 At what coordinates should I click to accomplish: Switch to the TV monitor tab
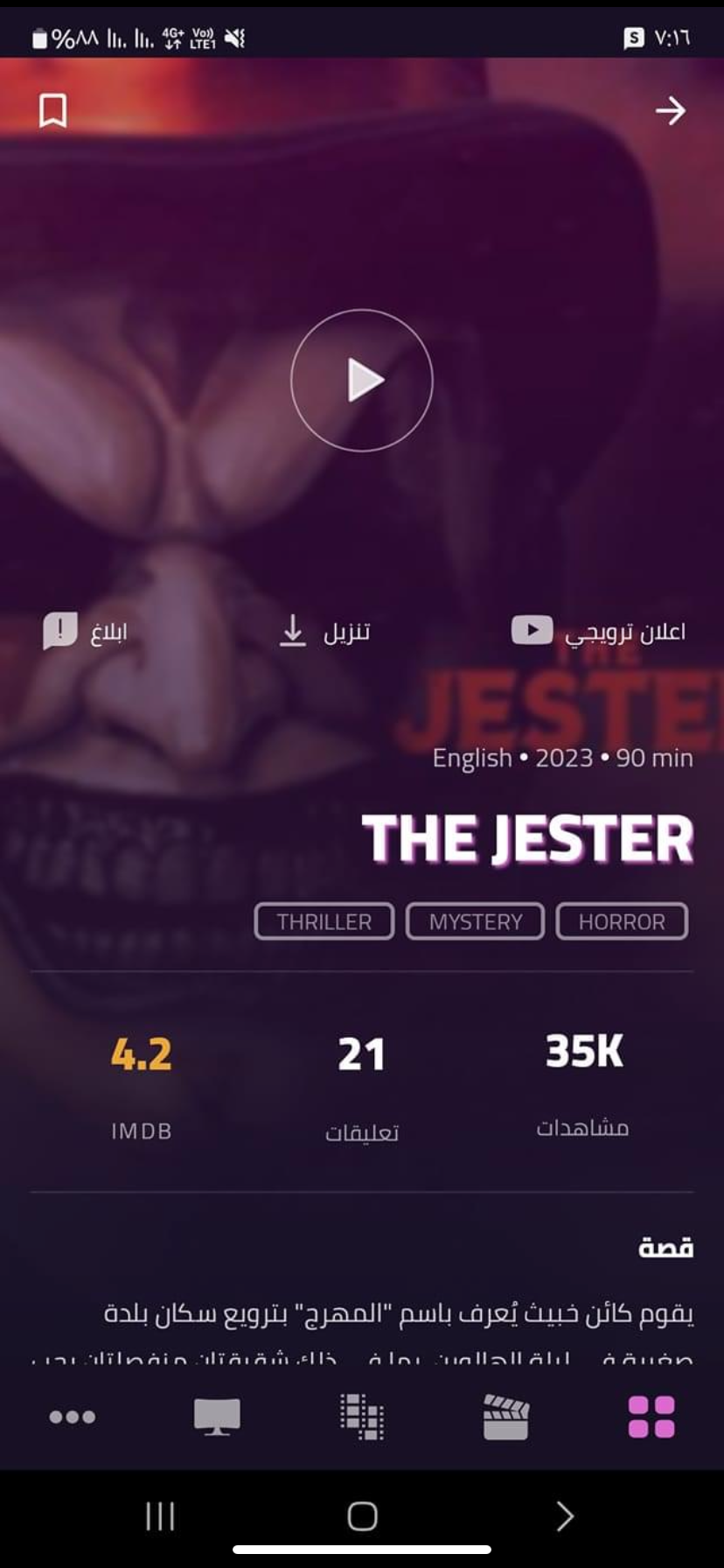tap(217, 1417)
